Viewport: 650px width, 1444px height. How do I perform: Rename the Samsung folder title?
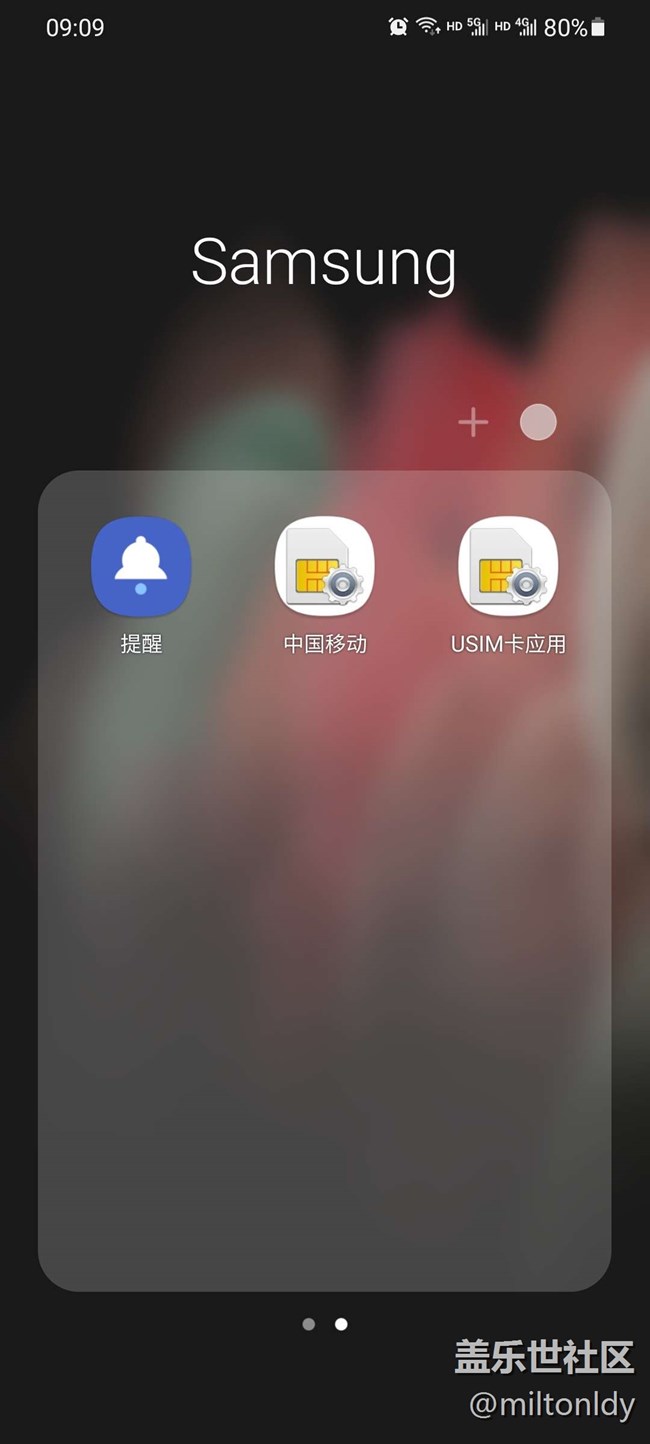(324, 262)
